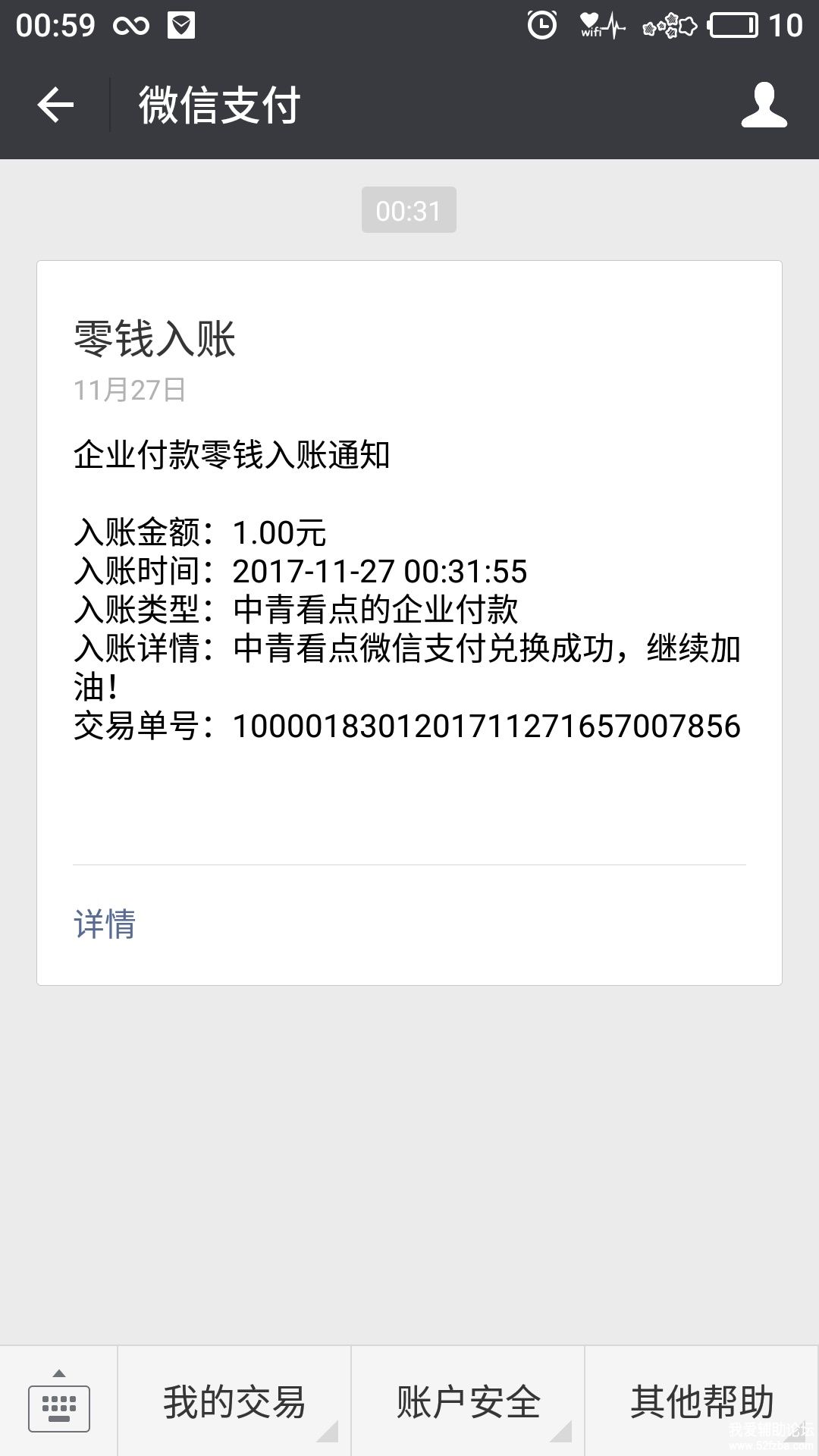Open the account profile icon
Screen dimensions: 819x1456
point(764,105)
